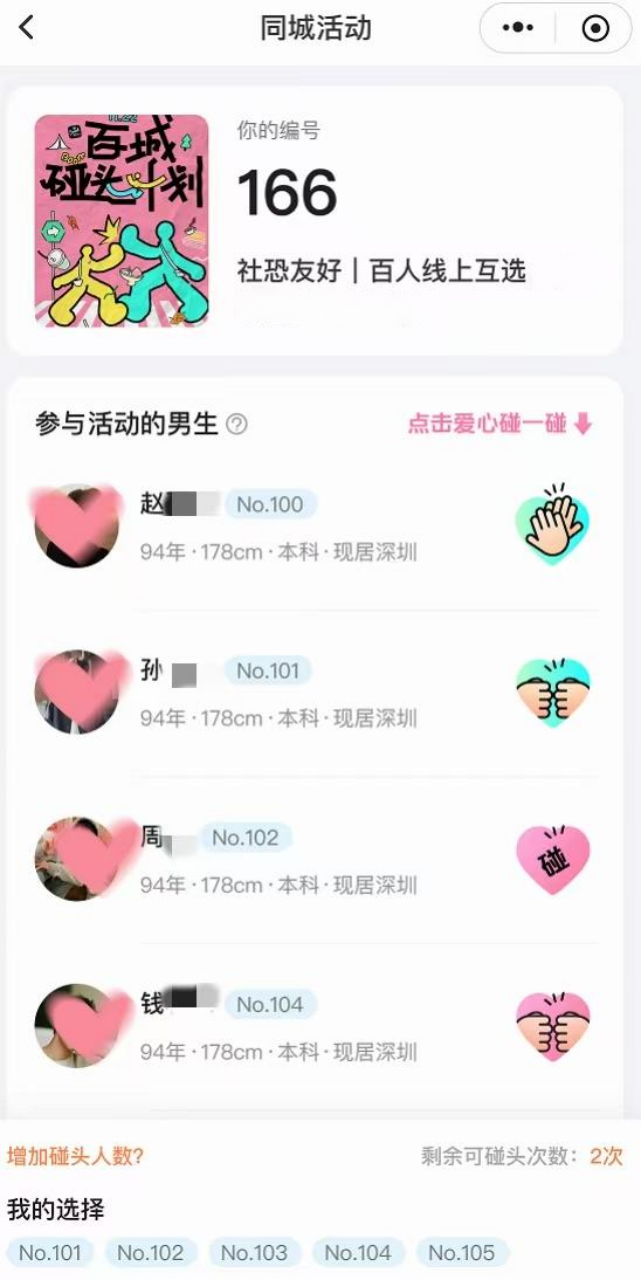Choose the No.105 chip in 我的选择

coord(462,1252)
